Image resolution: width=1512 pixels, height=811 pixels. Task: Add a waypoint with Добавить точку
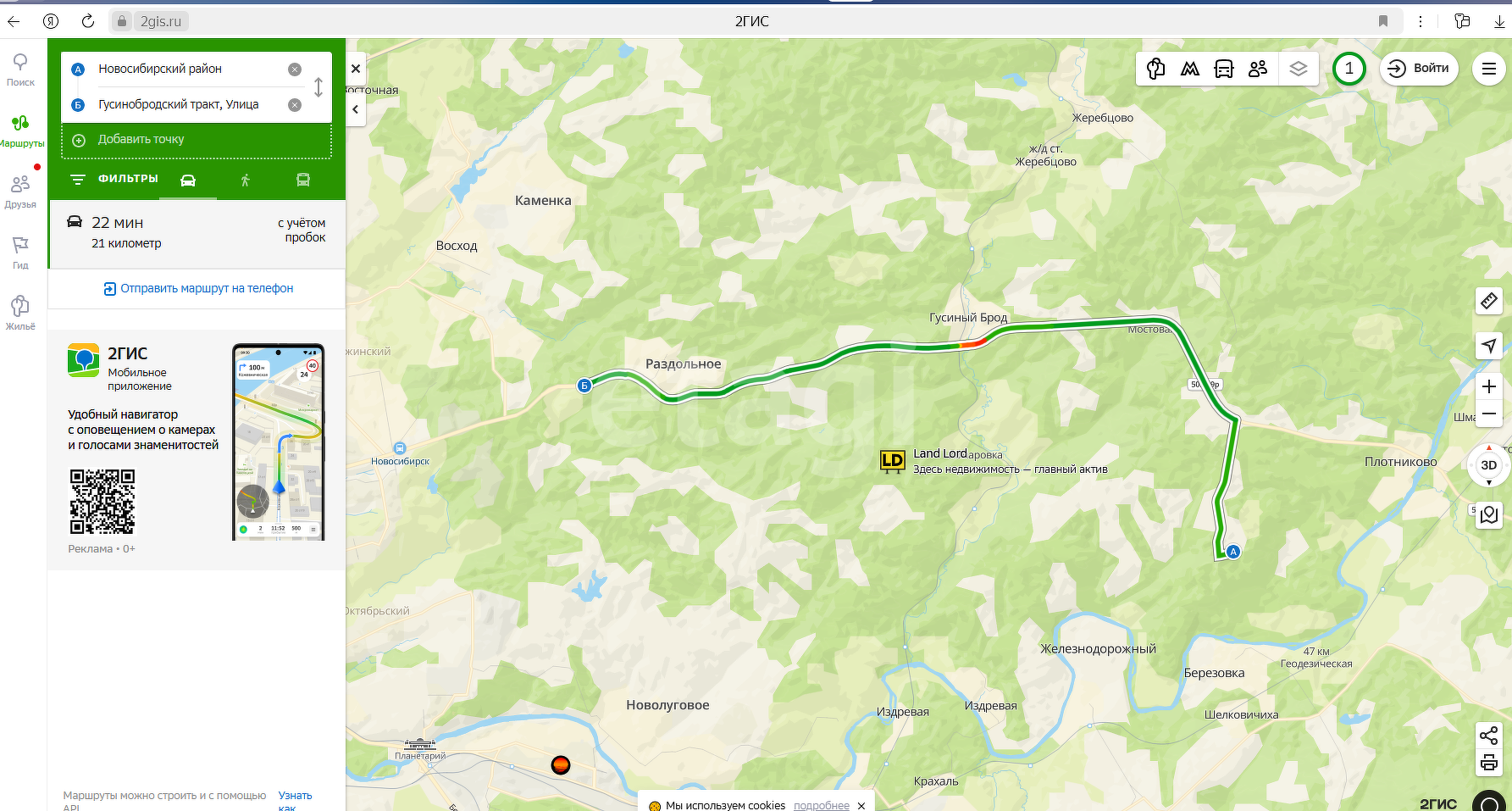(141, 140)
